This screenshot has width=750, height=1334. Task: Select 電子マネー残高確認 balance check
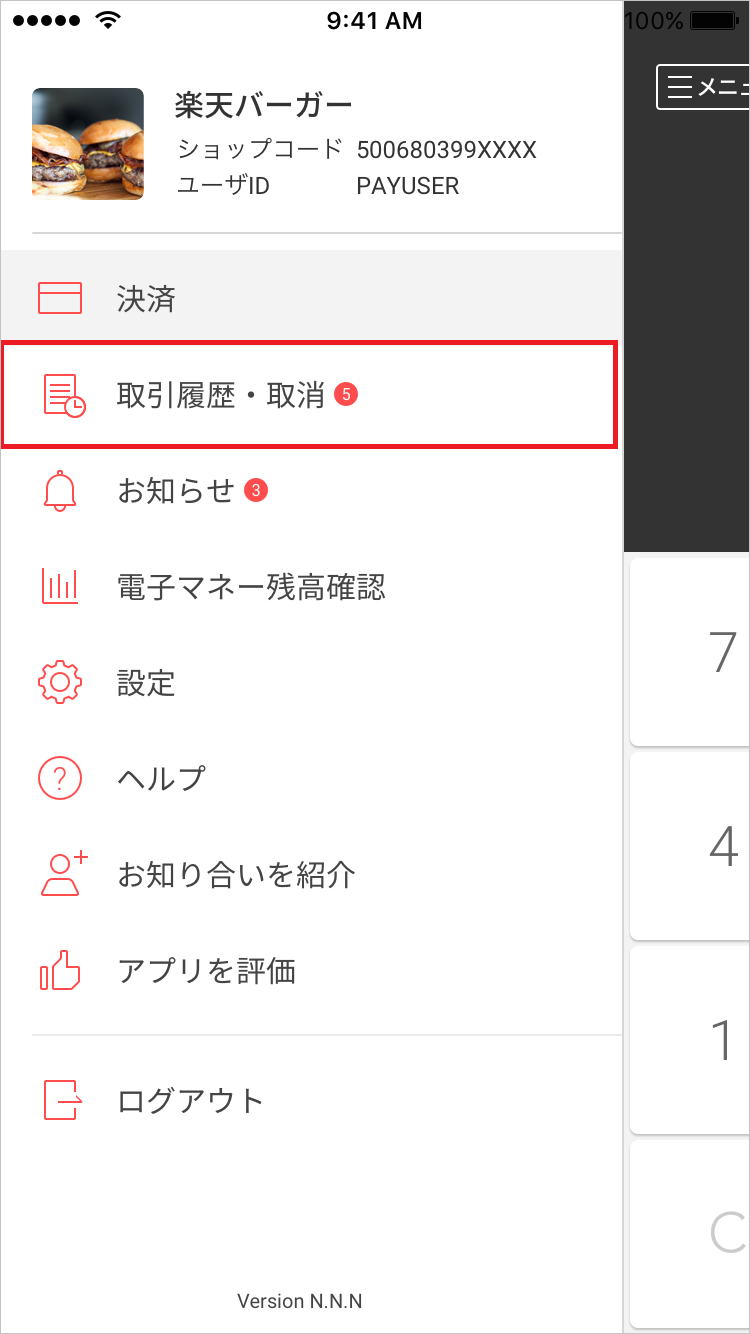pyautogui.click(x=311, y=586)
